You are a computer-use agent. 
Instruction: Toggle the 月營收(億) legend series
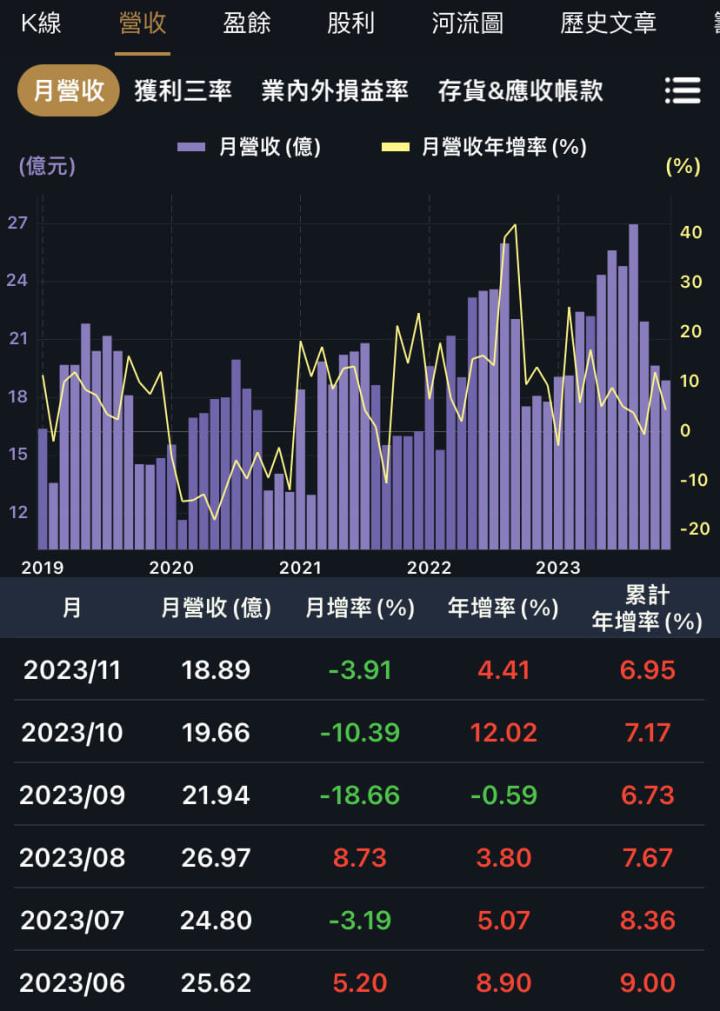pyautogui.click(x=249, y=146)
